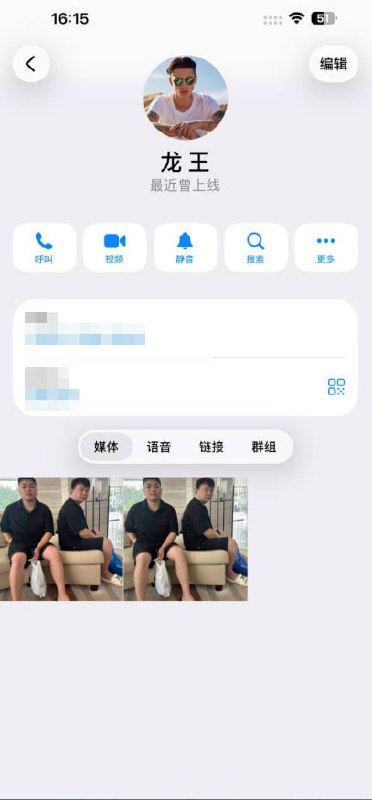372x800 pixels.
Task: Open the second shared media photo
Action: pos(186,539)
